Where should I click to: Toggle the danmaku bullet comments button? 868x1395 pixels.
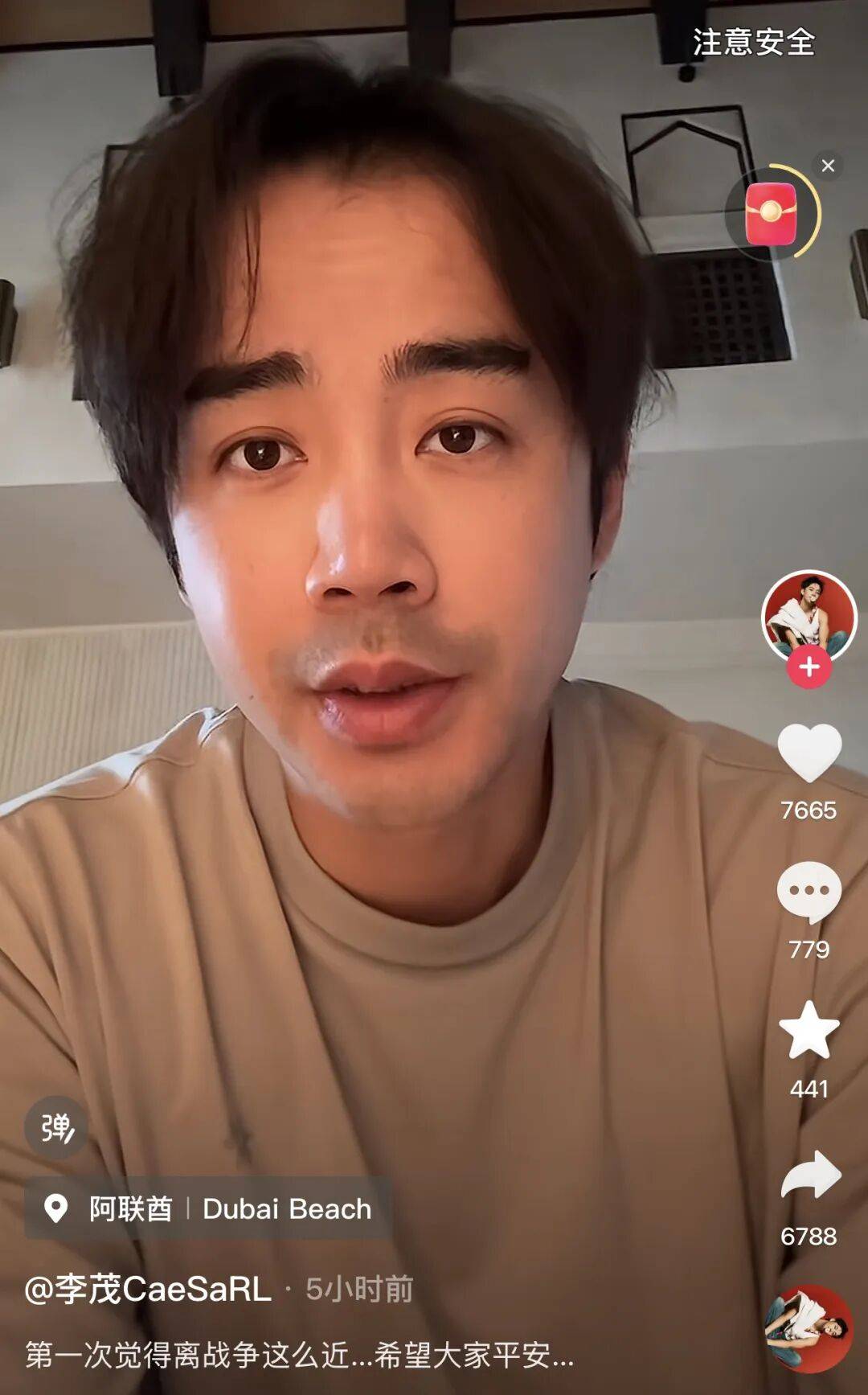coord(56,1127)
